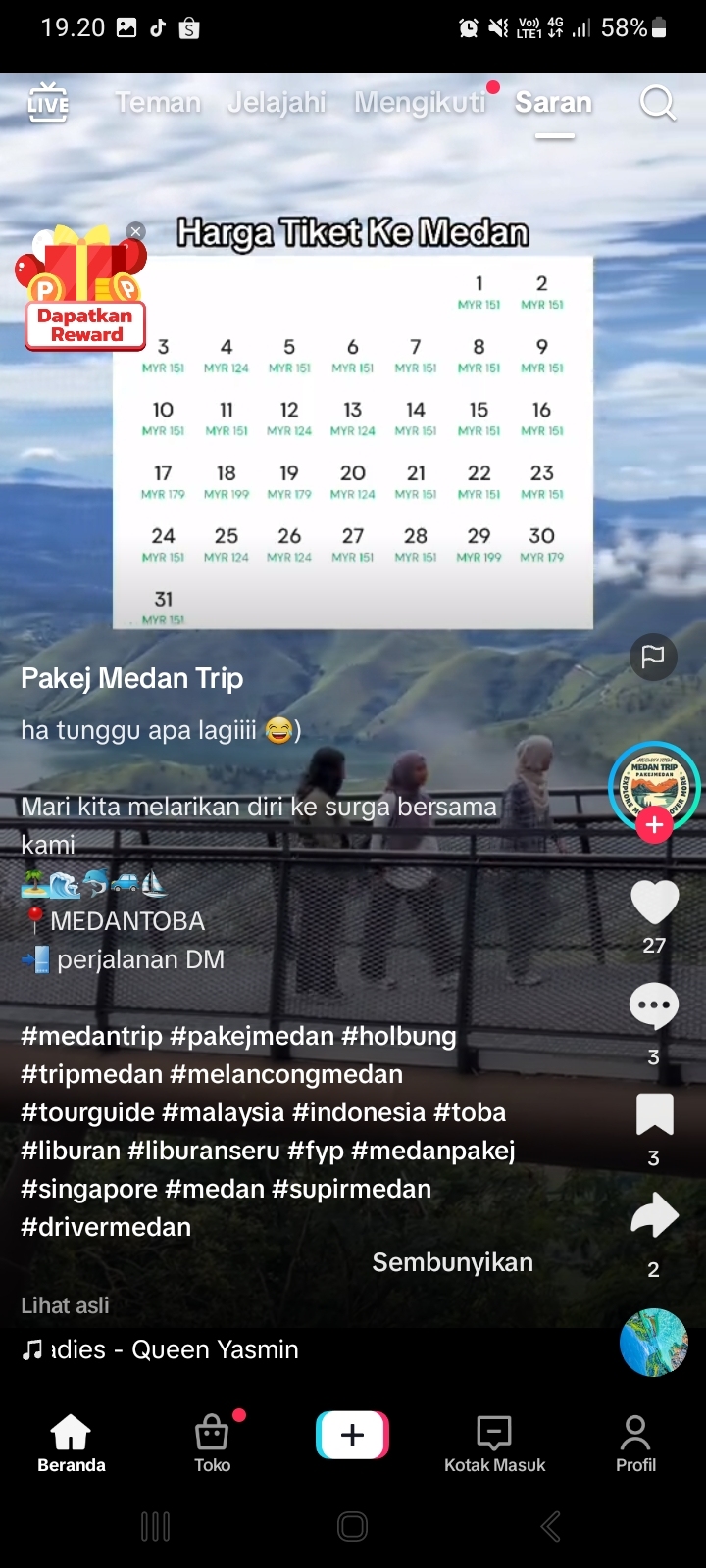Like this video

pos(654,902)
